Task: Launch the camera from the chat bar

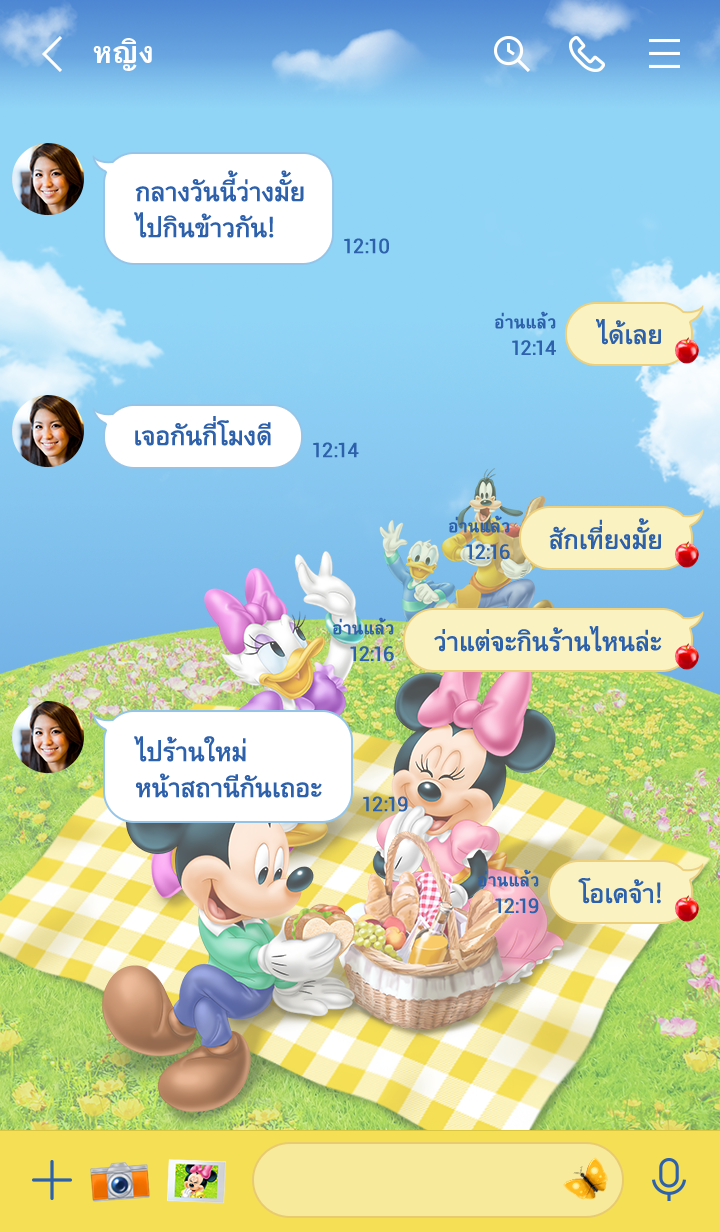Action: point(119,1181)
